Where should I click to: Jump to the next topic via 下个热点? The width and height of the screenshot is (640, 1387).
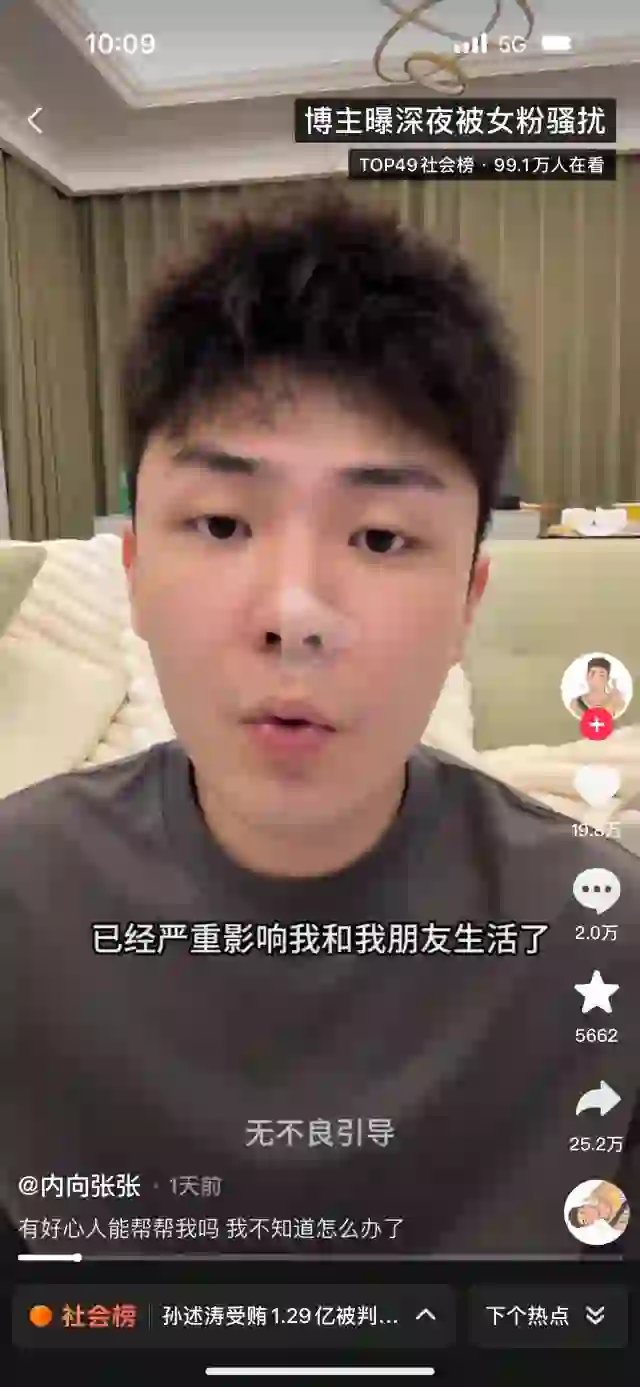(x=544, y=1315)
